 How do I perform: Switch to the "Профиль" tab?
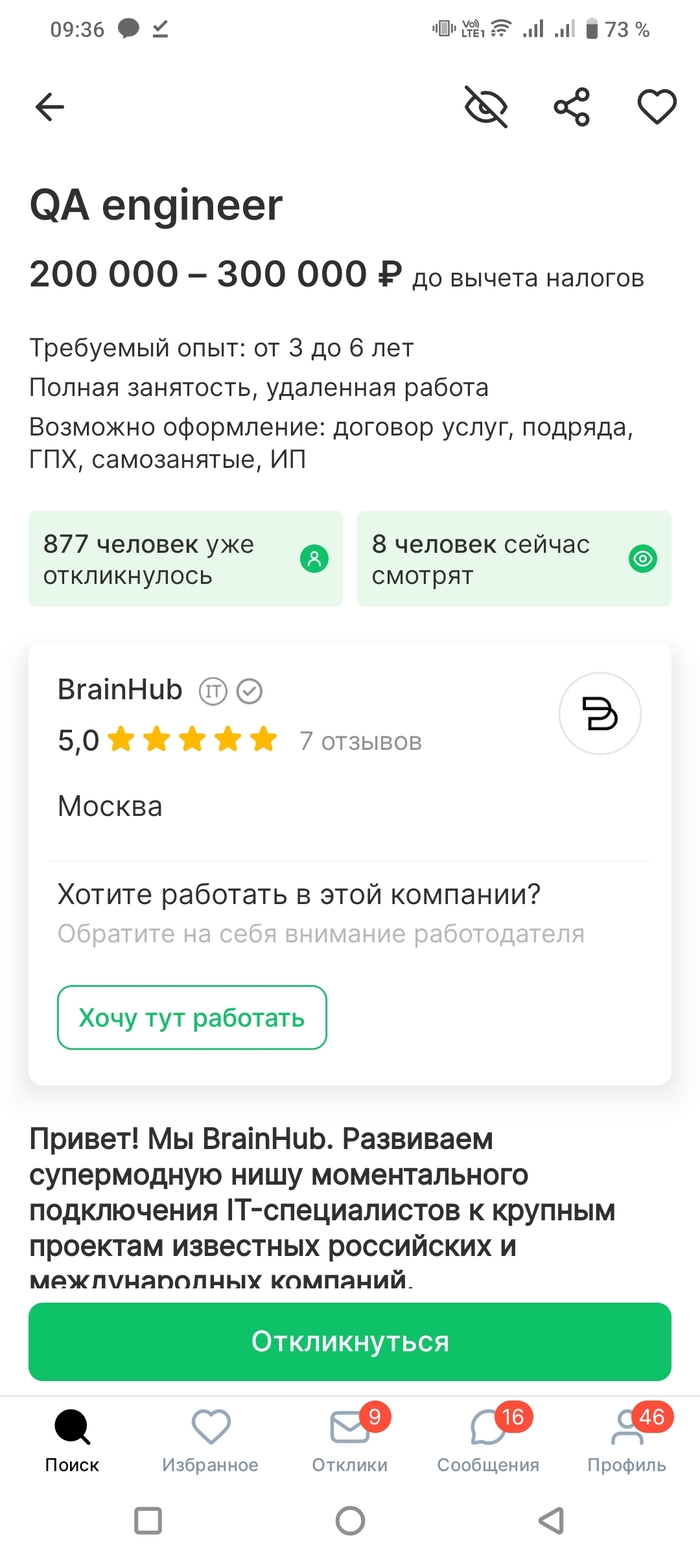point(627,1441)
